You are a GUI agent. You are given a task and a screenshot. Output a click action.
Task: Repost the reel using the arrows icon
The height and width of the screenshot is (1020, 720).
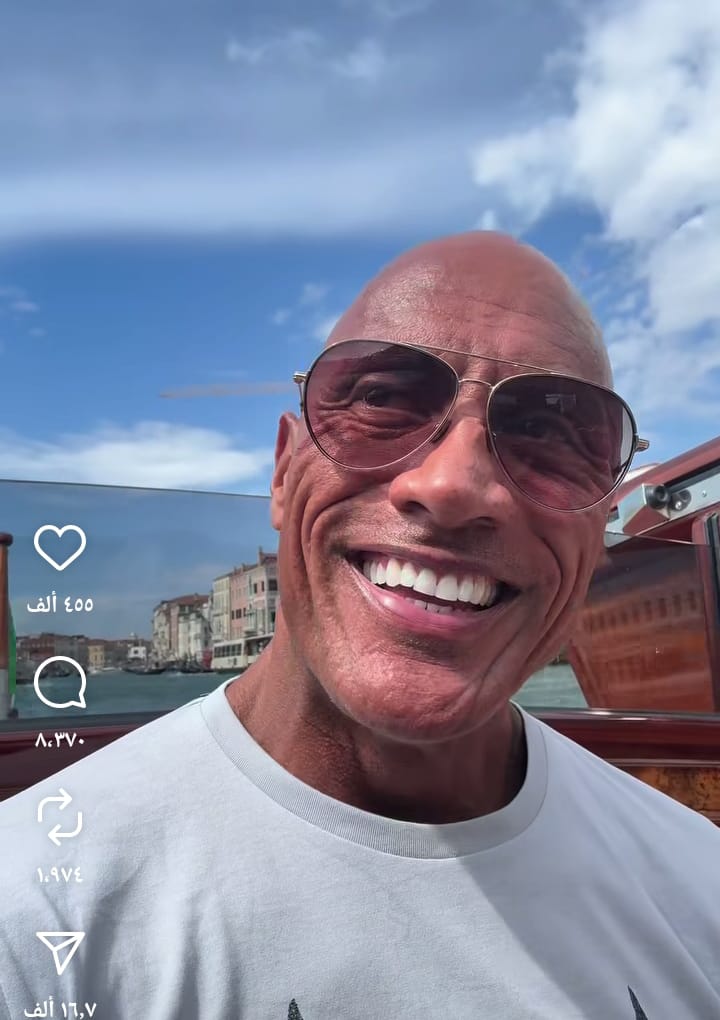tap(60, 816)
